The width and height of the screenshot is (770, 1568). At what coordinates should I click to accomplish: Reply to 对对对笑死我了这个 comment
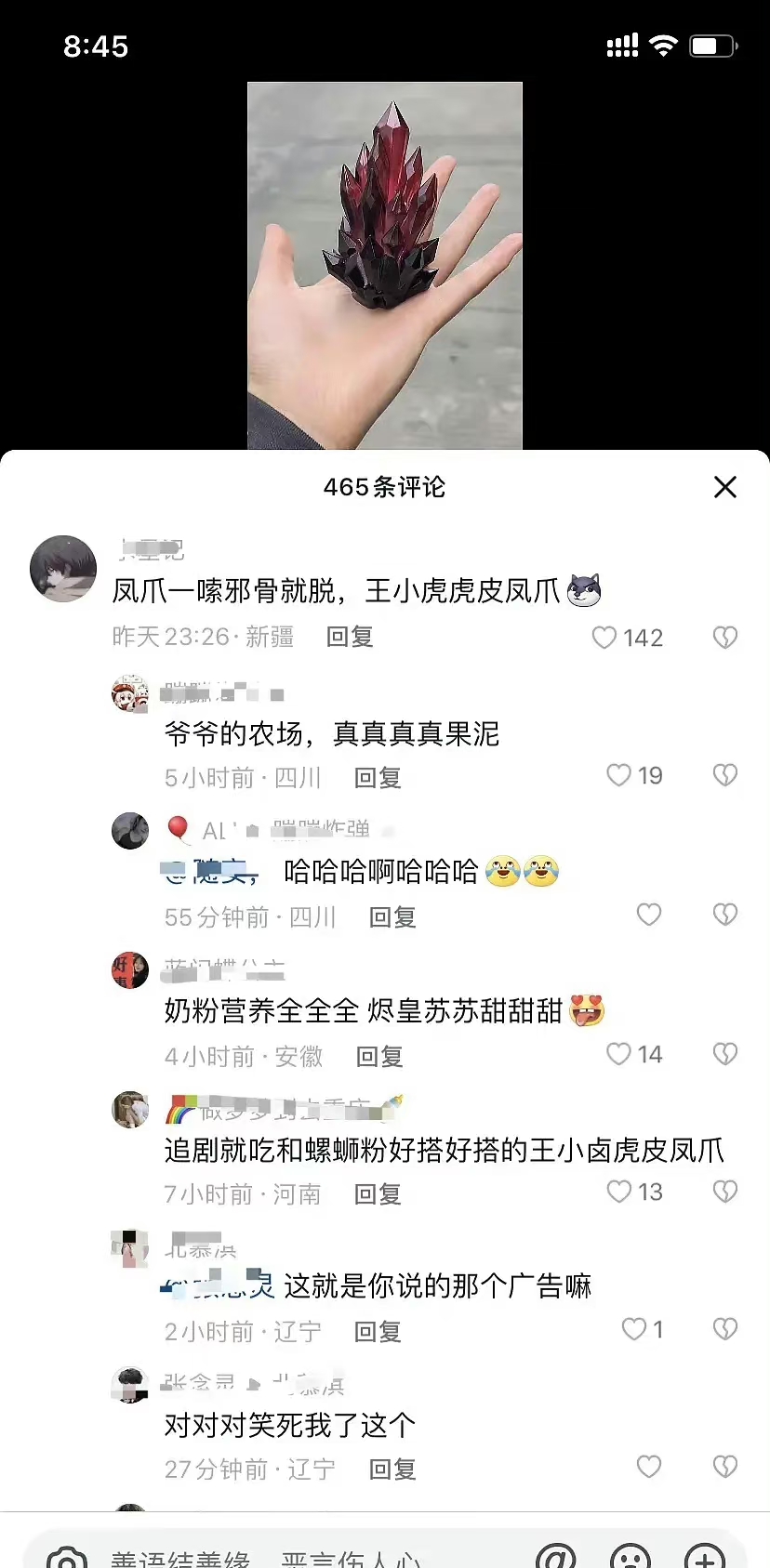pos(392,1469)
